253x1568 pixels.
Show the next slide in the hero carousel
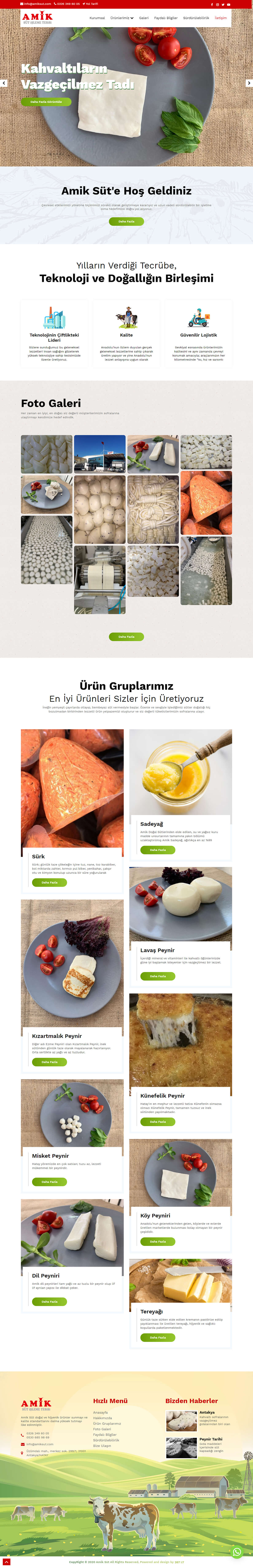click(249, 83)
